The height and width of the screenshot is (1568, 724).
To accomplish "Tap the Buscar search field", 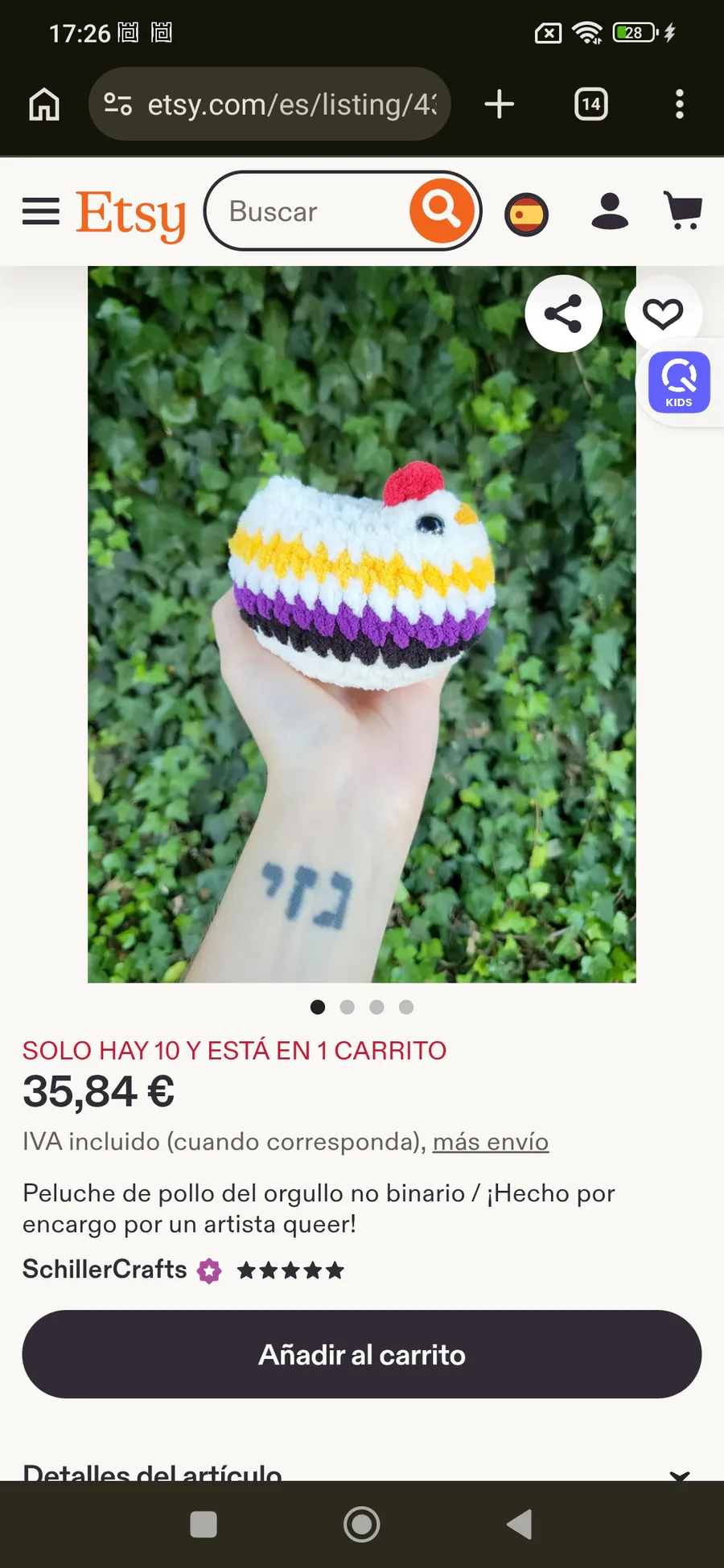I will point(310,211).
